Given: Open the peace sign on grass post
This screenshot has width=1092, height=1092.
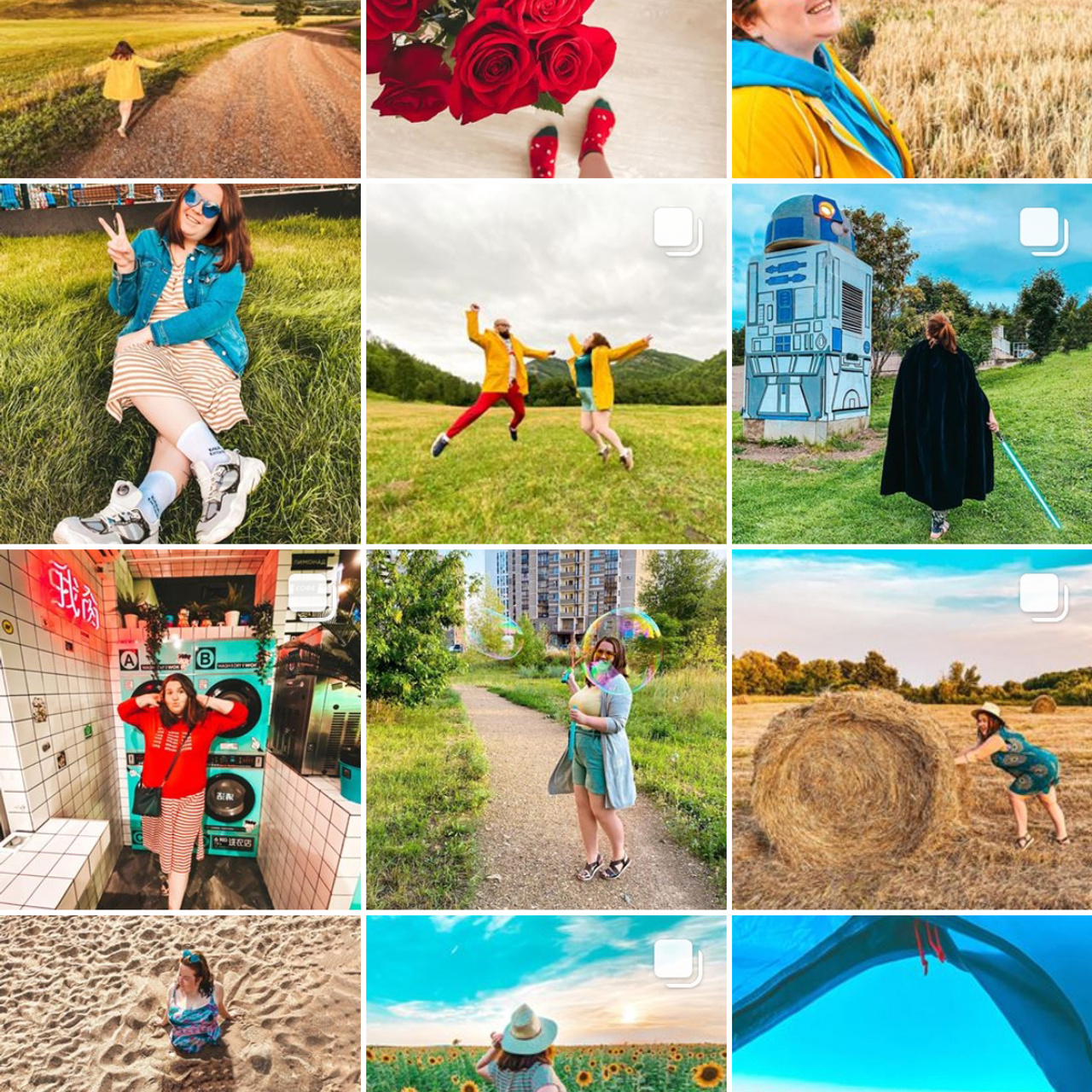Looking at the screenshot, I should tap(180, 363).
